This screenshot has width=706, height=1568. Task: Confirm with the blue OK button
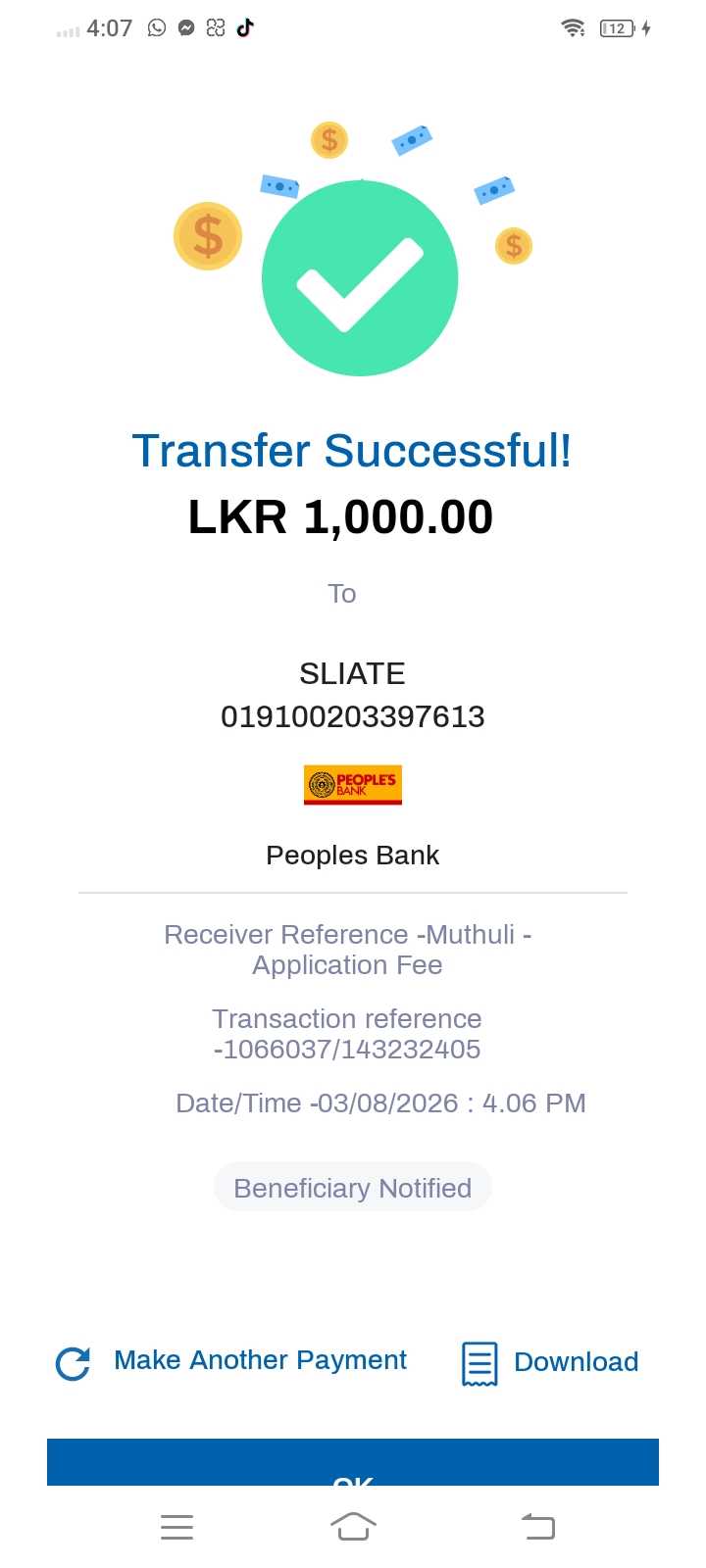(x=353, y=1462)
